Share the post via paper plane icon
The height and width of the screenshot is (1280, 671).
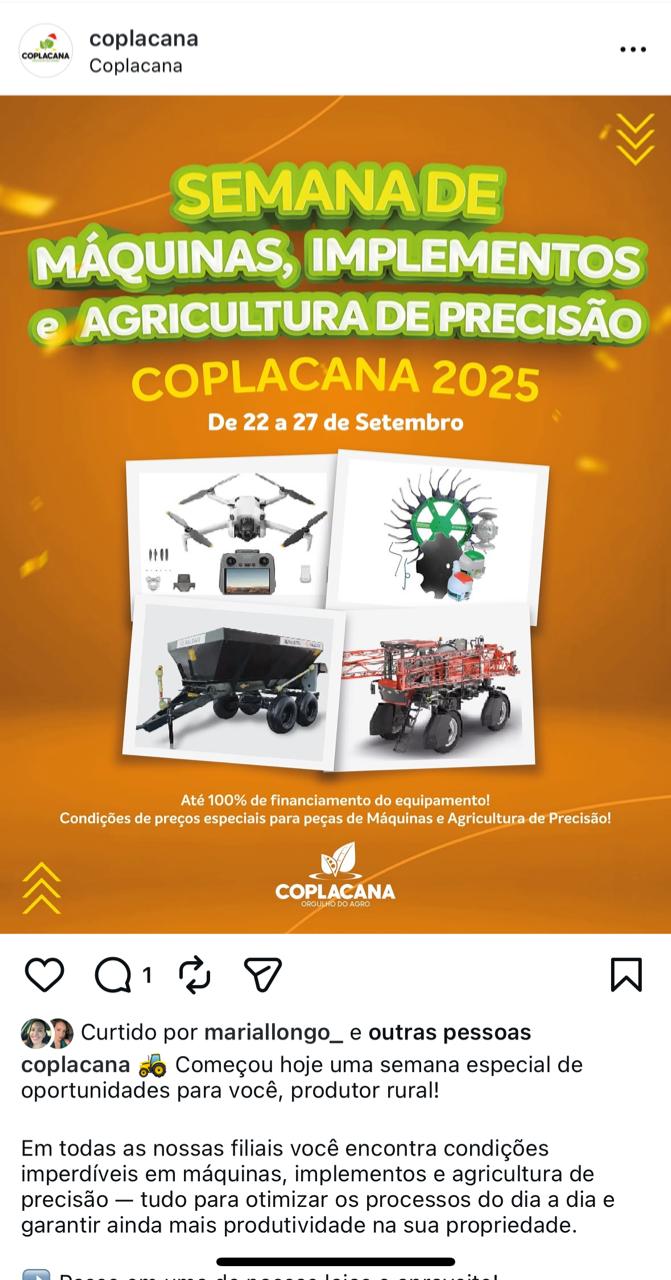(263, 974)
